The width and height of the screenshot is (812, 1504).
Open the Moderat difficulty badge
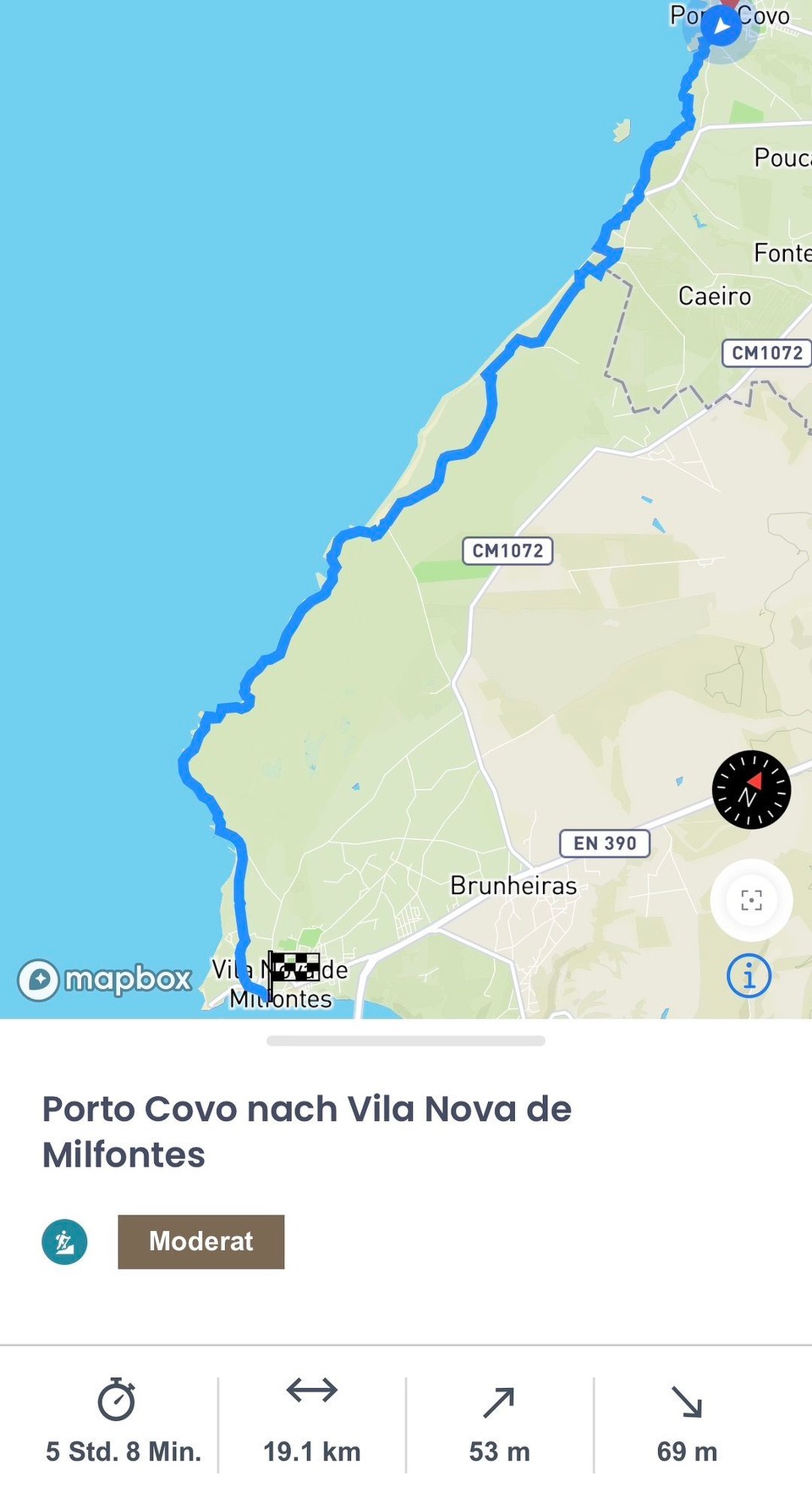pos(200,1242)
